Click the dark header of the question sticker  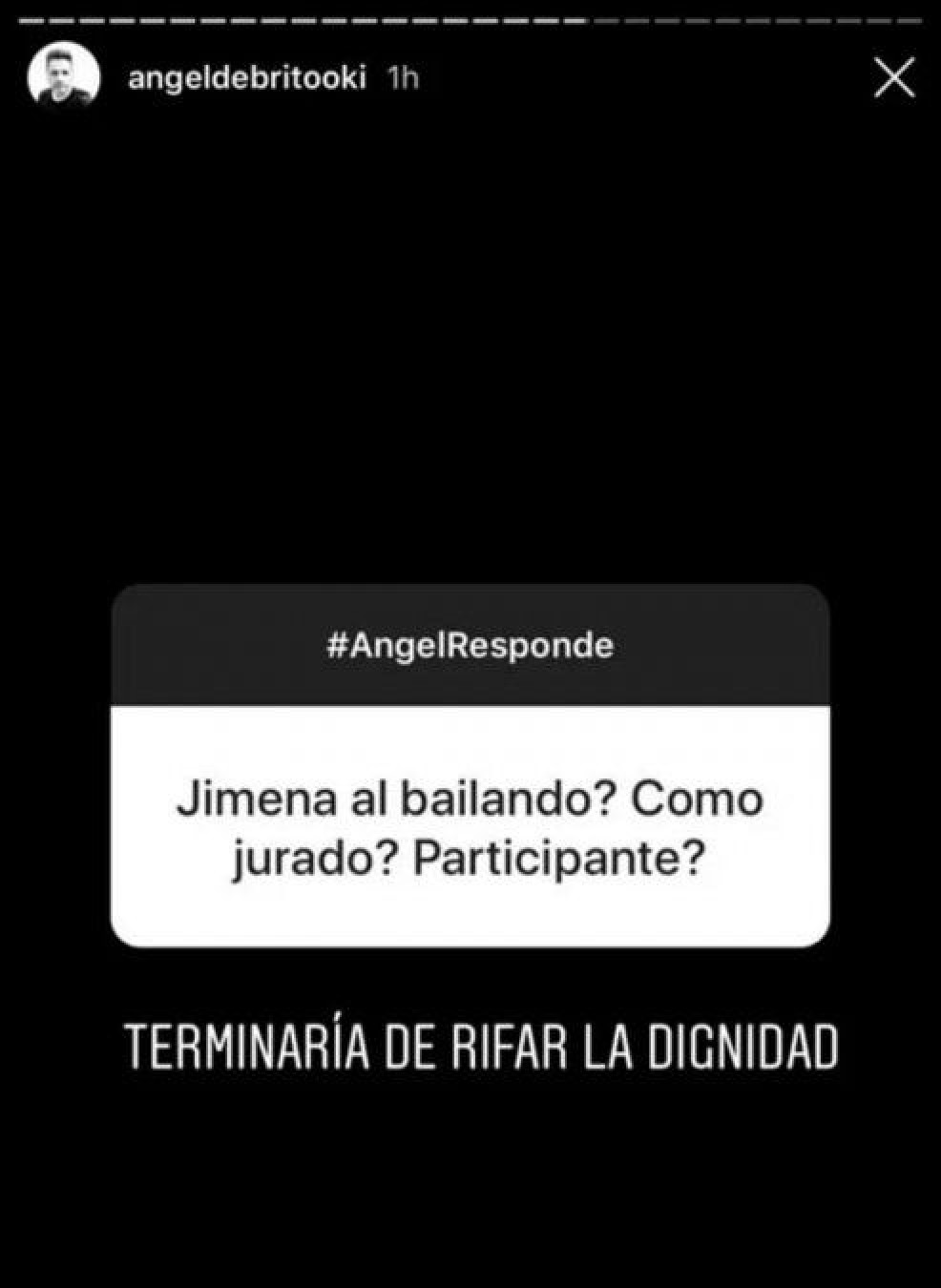470,645
